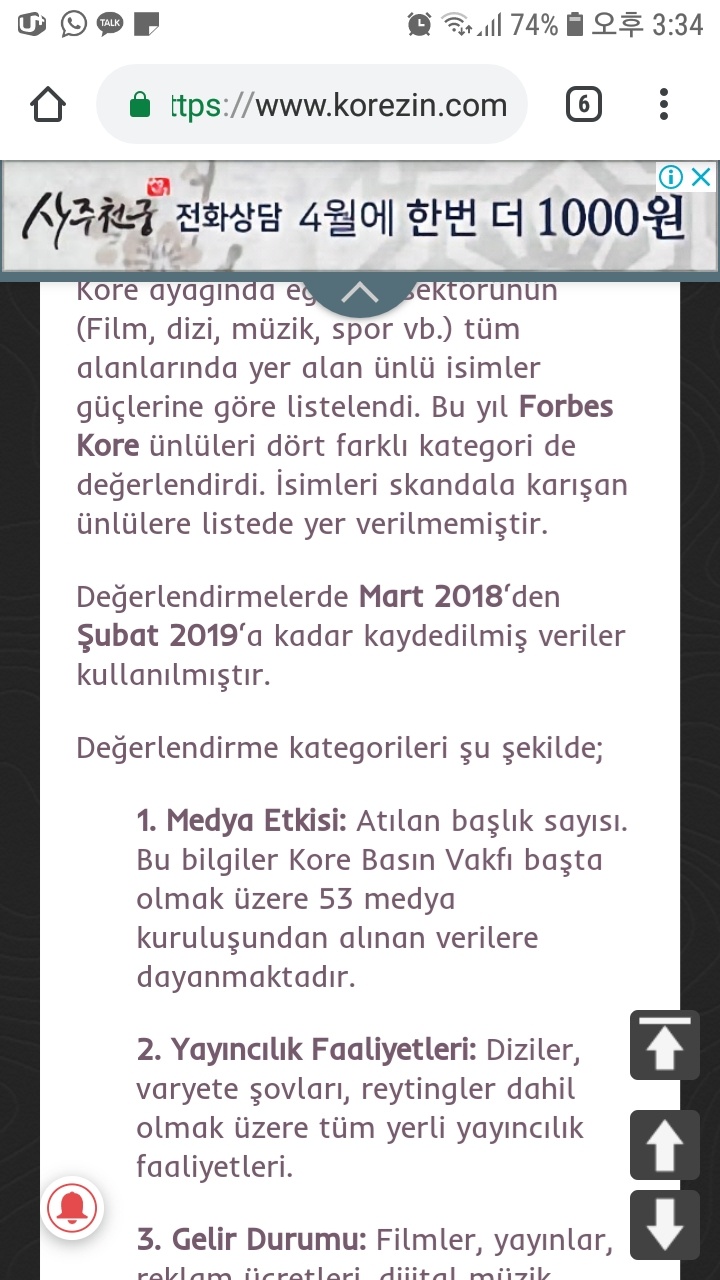Close the banner ad with the X
This screenshot has height=1280, width=720.
703,178
